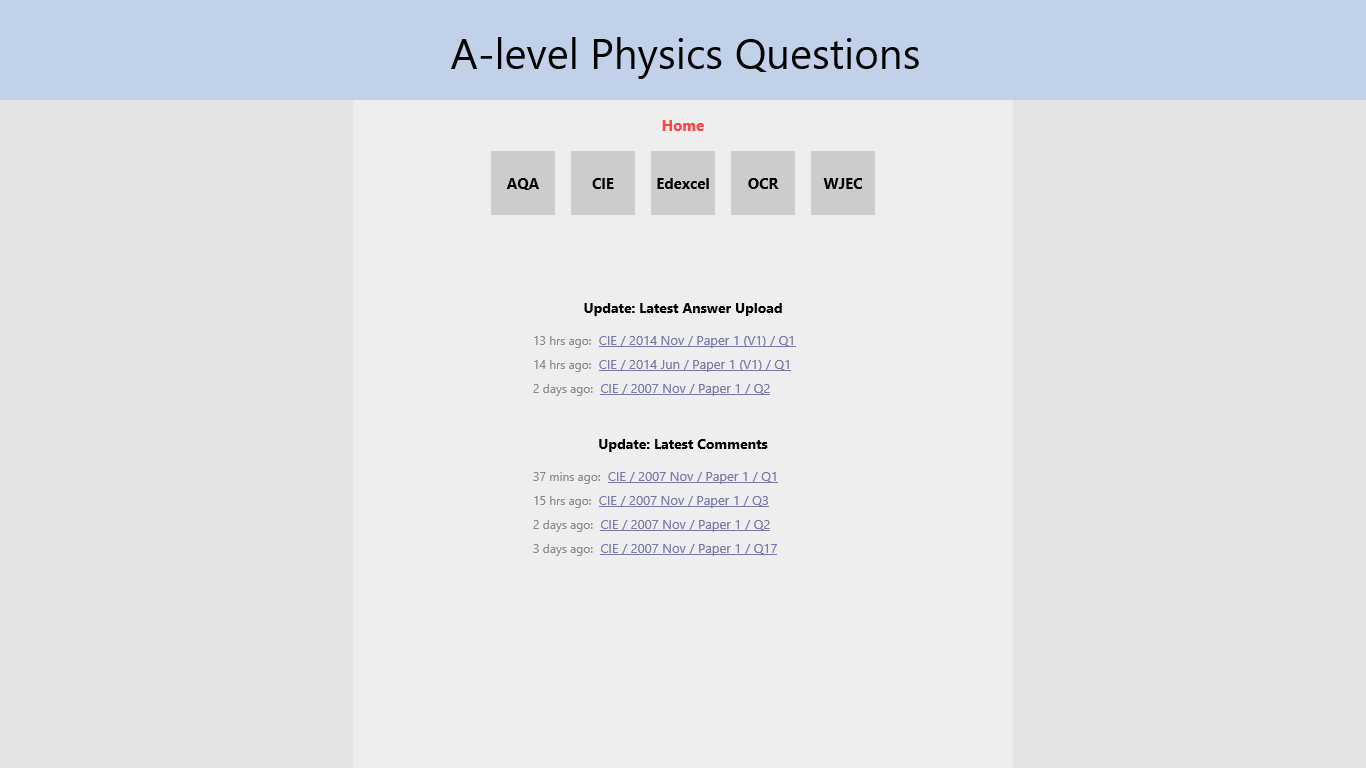Open the OCR exam board
Screen dimensions: 1366x768
(763, 183)
